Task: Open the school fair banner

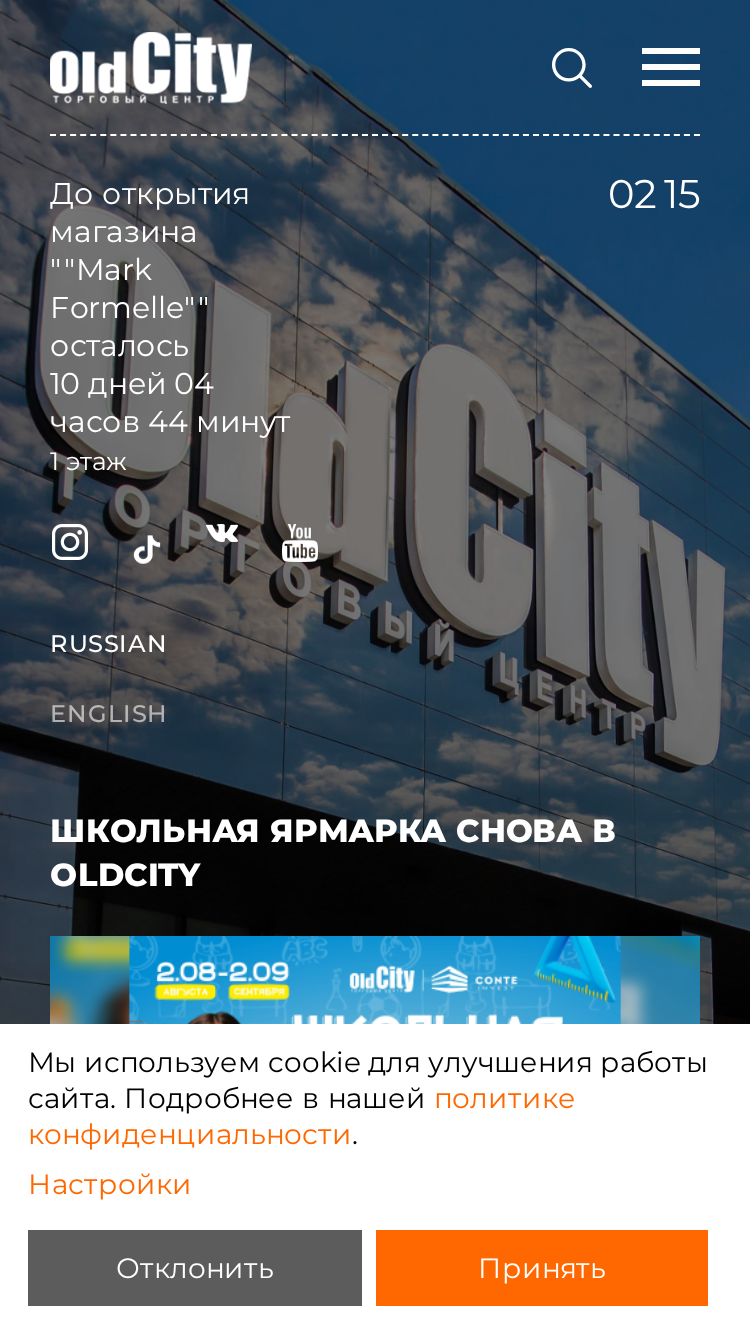Action: [375, 980]
